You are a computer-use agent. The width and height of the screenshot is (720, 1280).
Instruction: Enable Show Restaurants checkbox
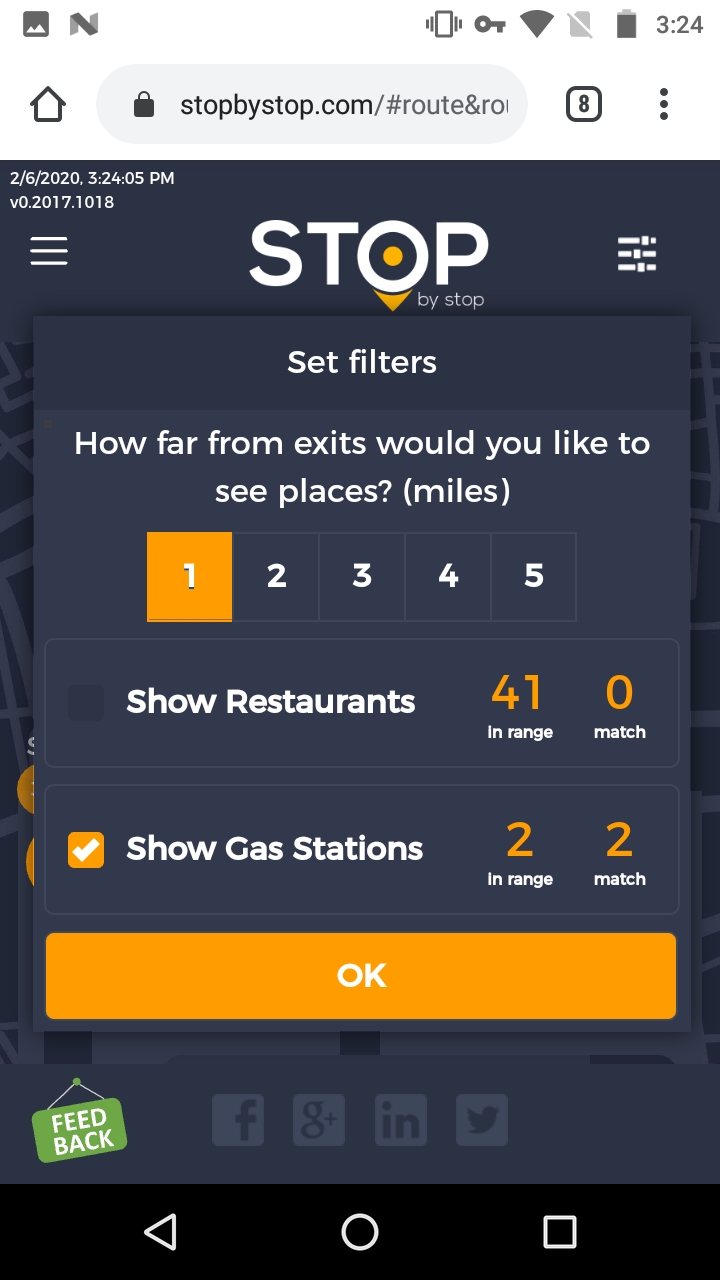[x=86, y=703]
